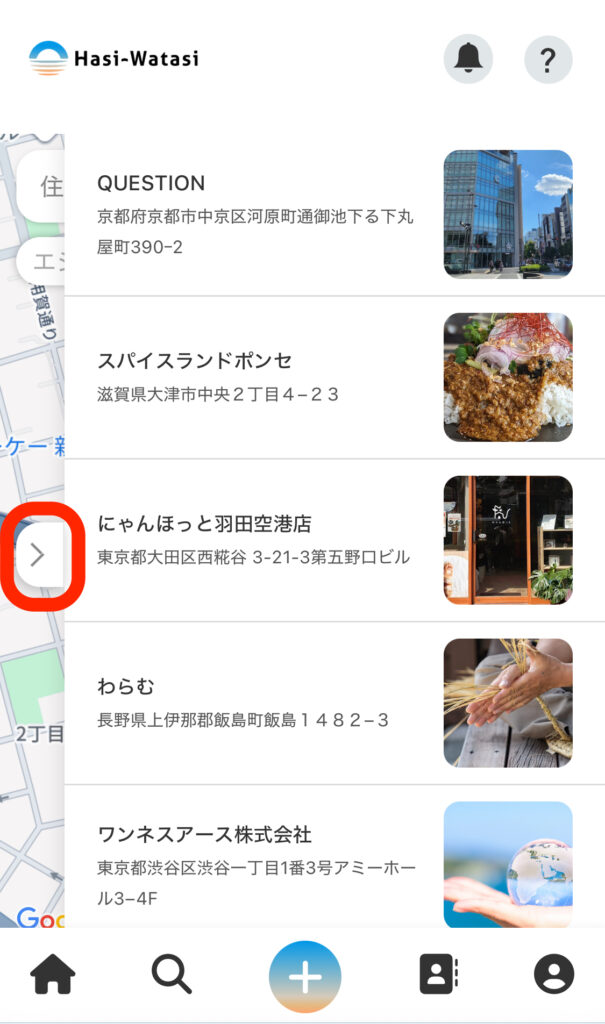The height and width of the screenshot is (1024, 605).
Task: Tap the plus button to add new
Action: tap(305, 977)
